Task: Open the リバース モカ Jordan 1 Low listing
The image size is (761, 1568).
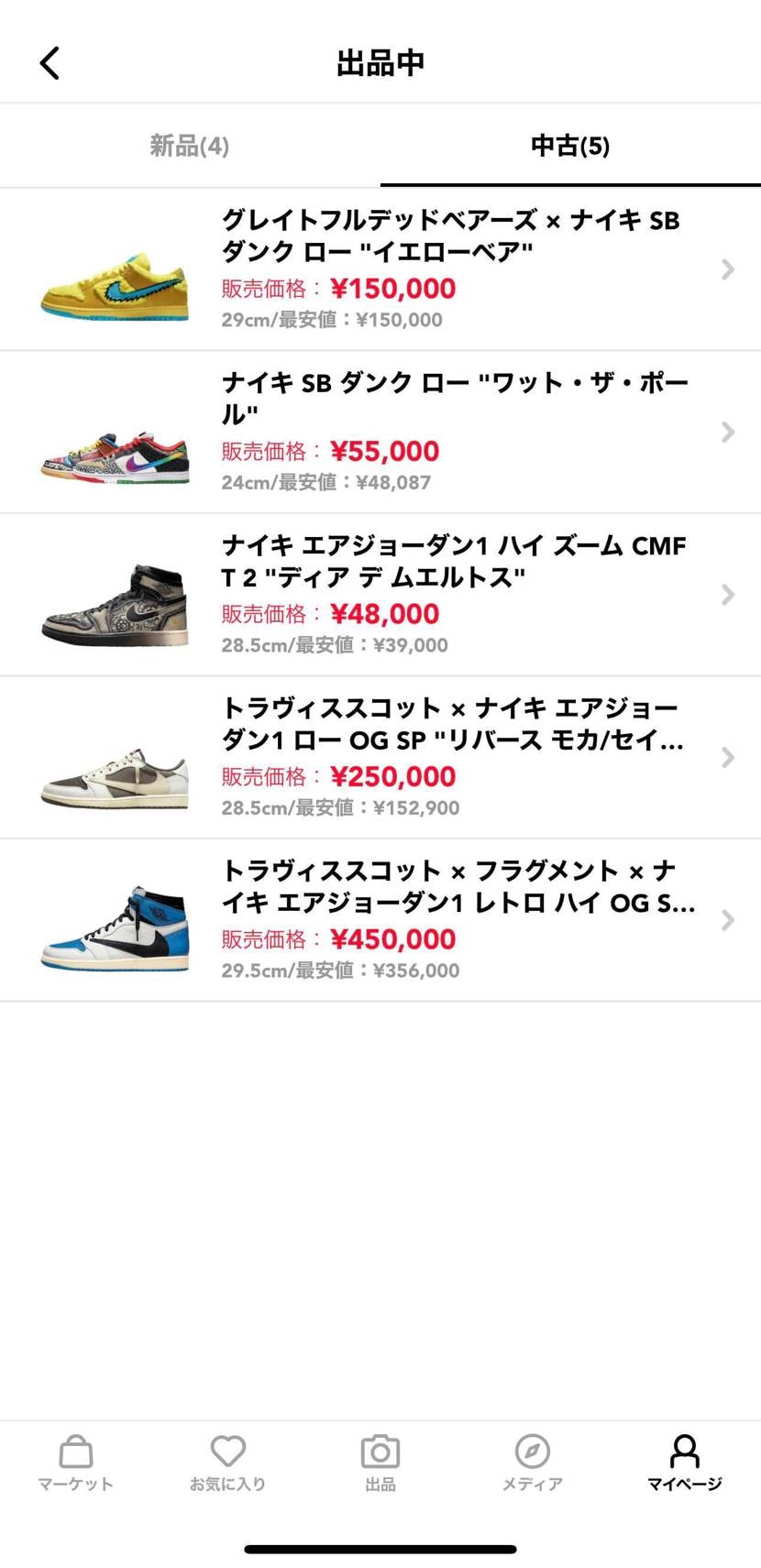Action: [x=380, y=757]
